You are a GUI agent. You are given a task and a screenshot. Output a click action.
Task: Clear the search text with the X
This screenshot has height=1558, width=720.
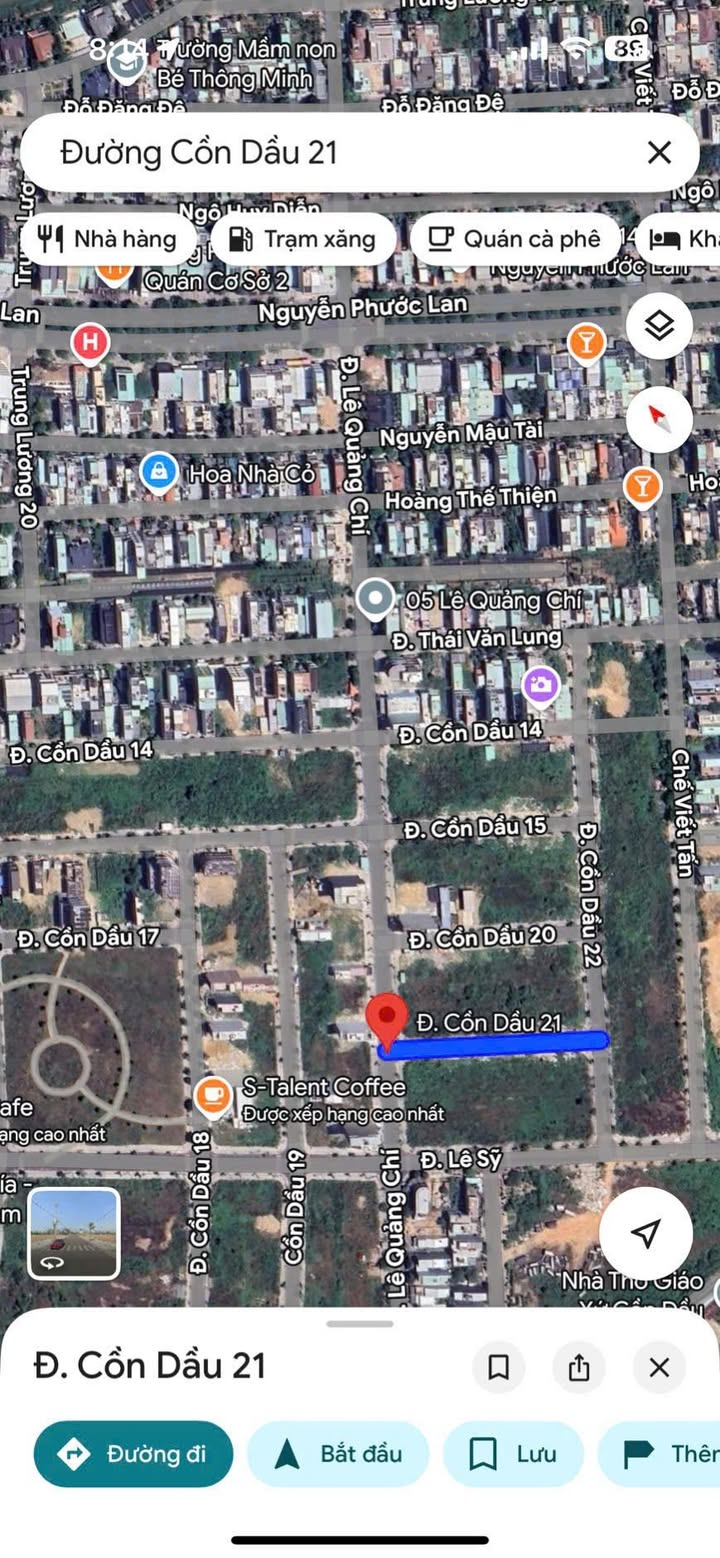coord(659,153)
